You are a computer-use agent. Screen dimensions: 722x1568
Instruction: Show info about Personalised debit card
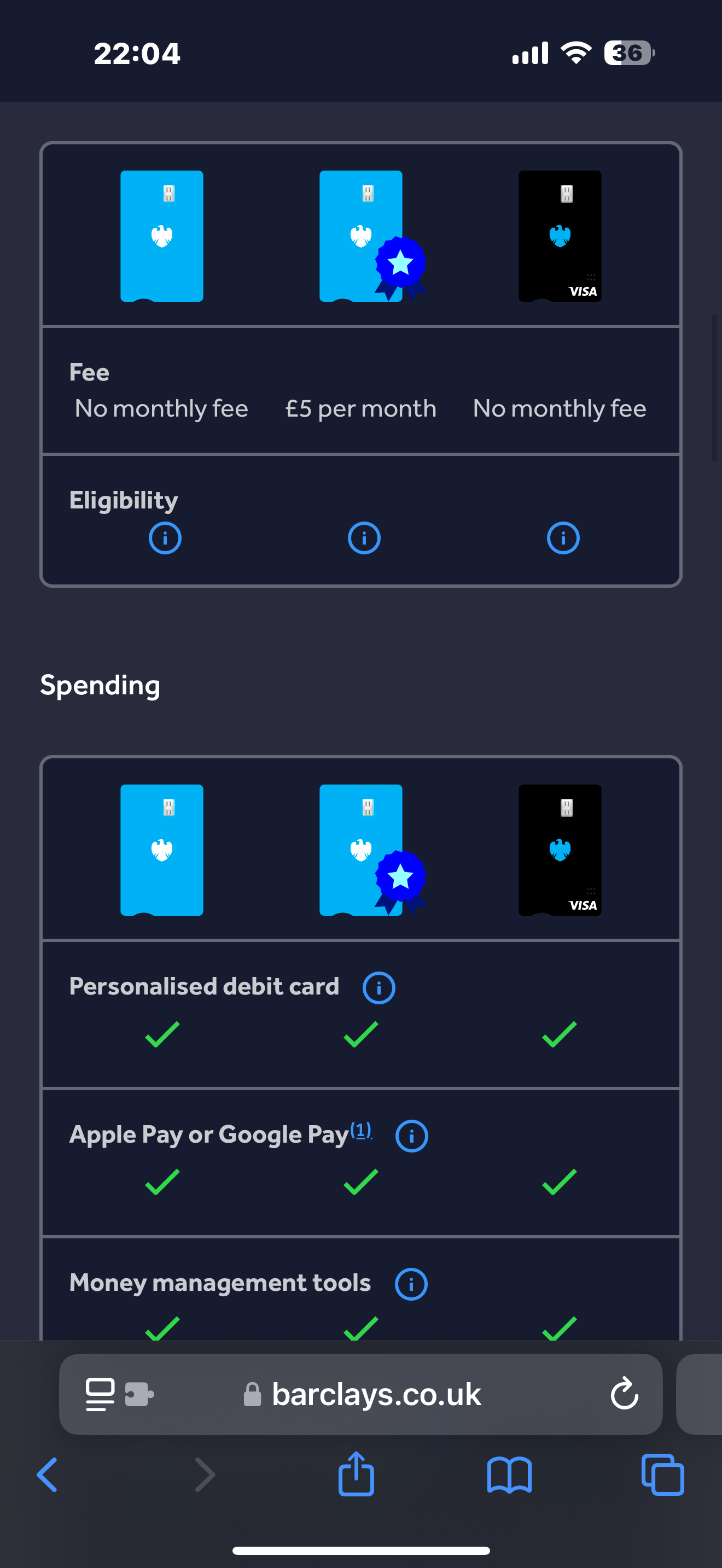[x=379, y=987]
